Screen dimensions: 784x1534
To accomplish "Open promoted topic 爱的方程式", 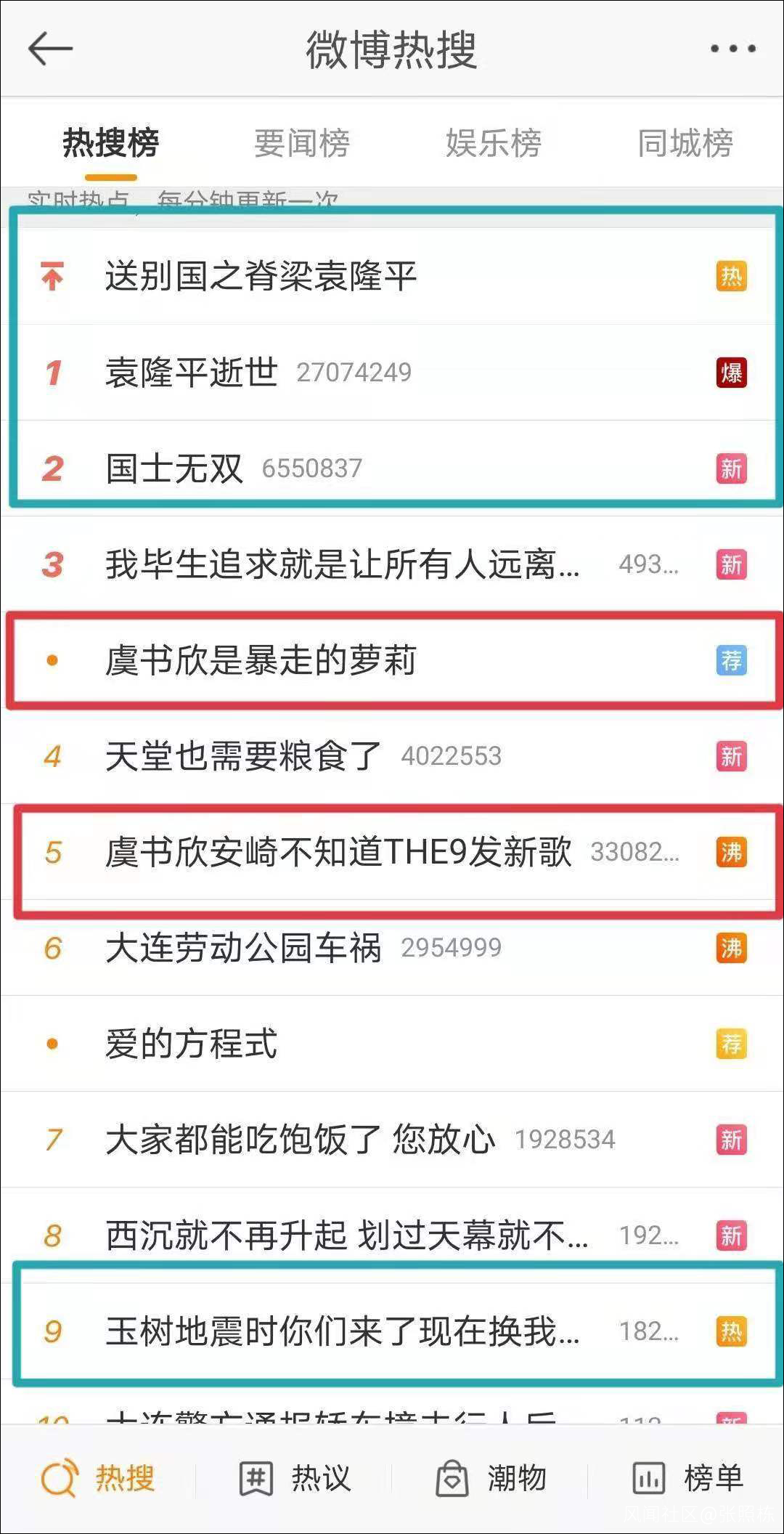I will (192, 1044).
